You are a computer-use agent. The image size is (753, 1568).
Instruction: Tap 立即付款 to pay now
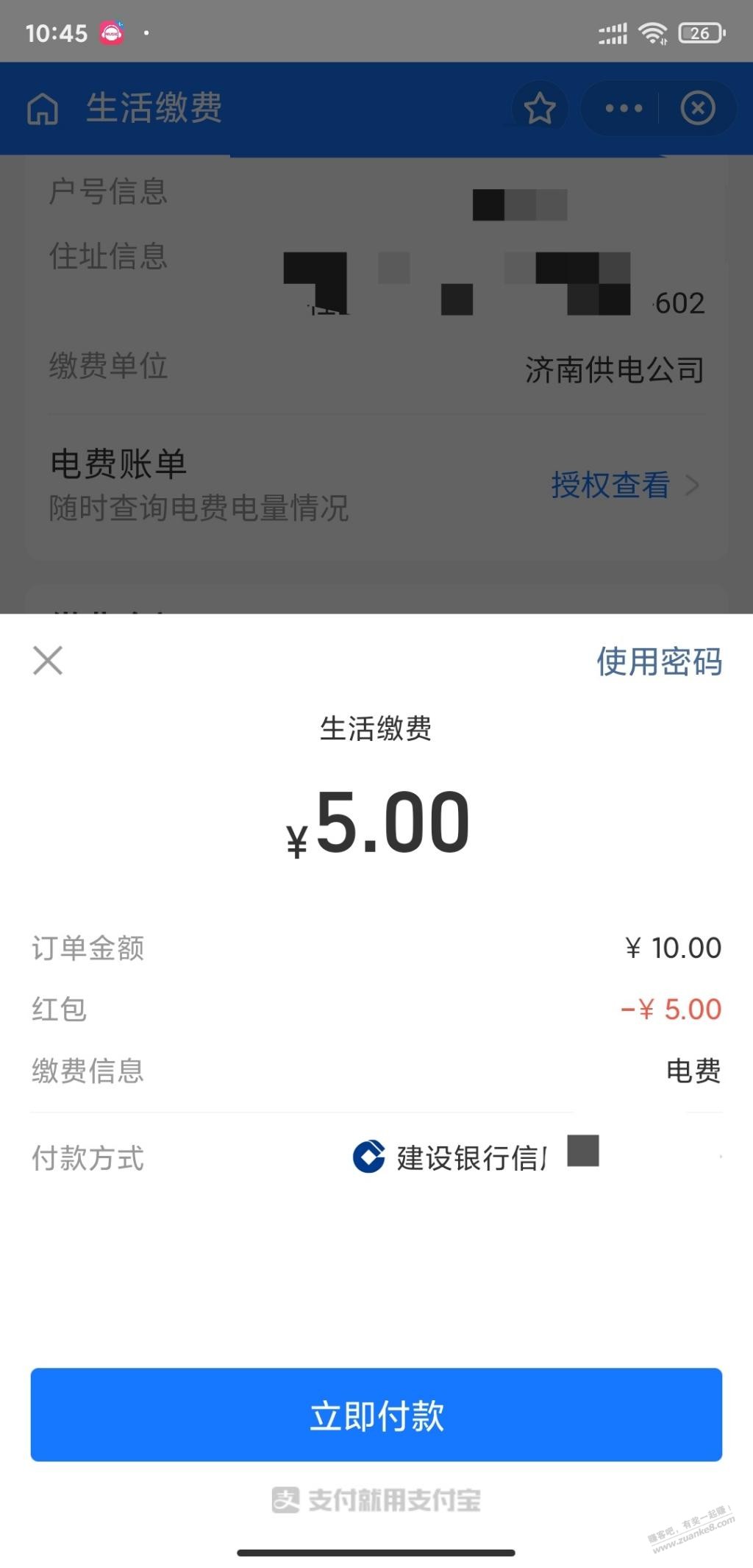pyautogui.click(x=376, y=1414)
